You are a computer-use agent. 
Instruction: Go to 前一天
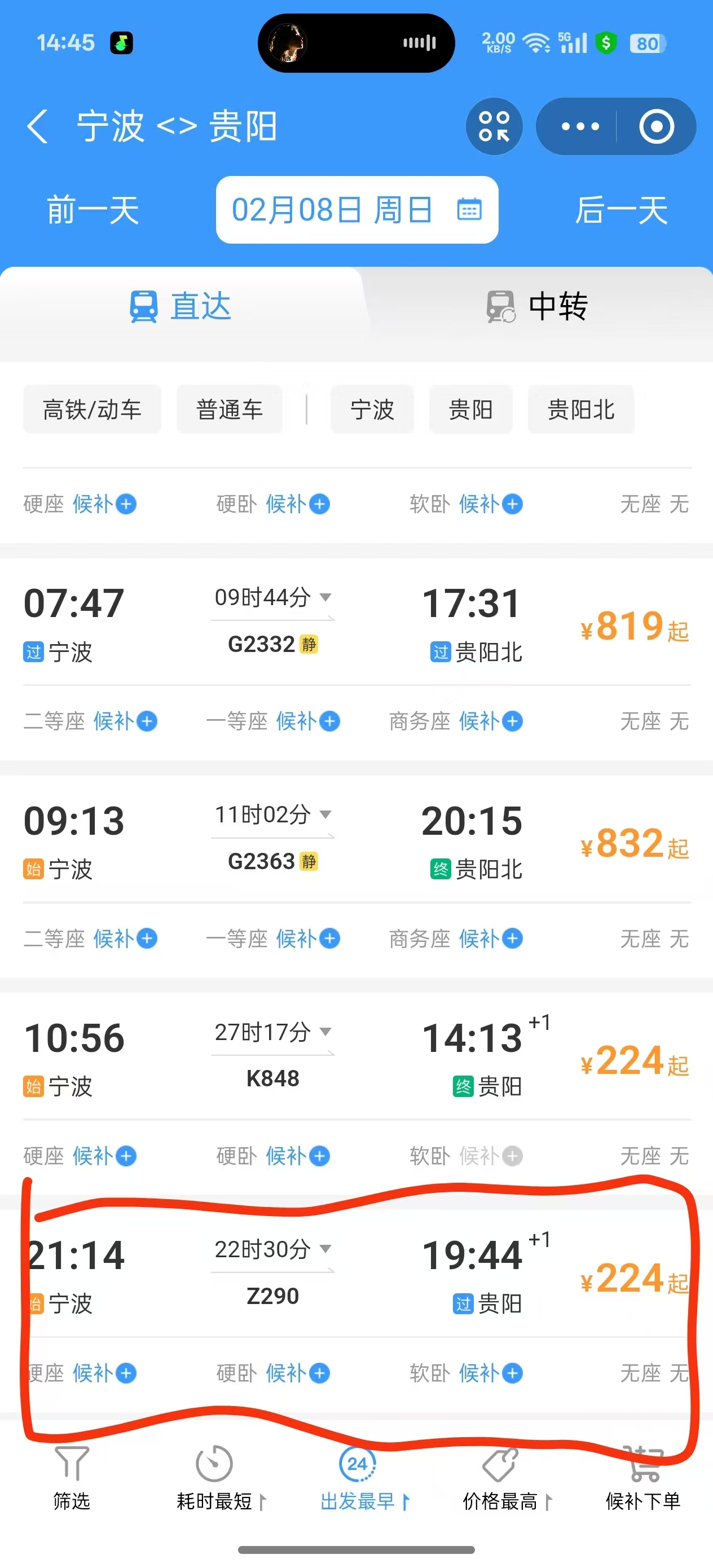[93, 210]
